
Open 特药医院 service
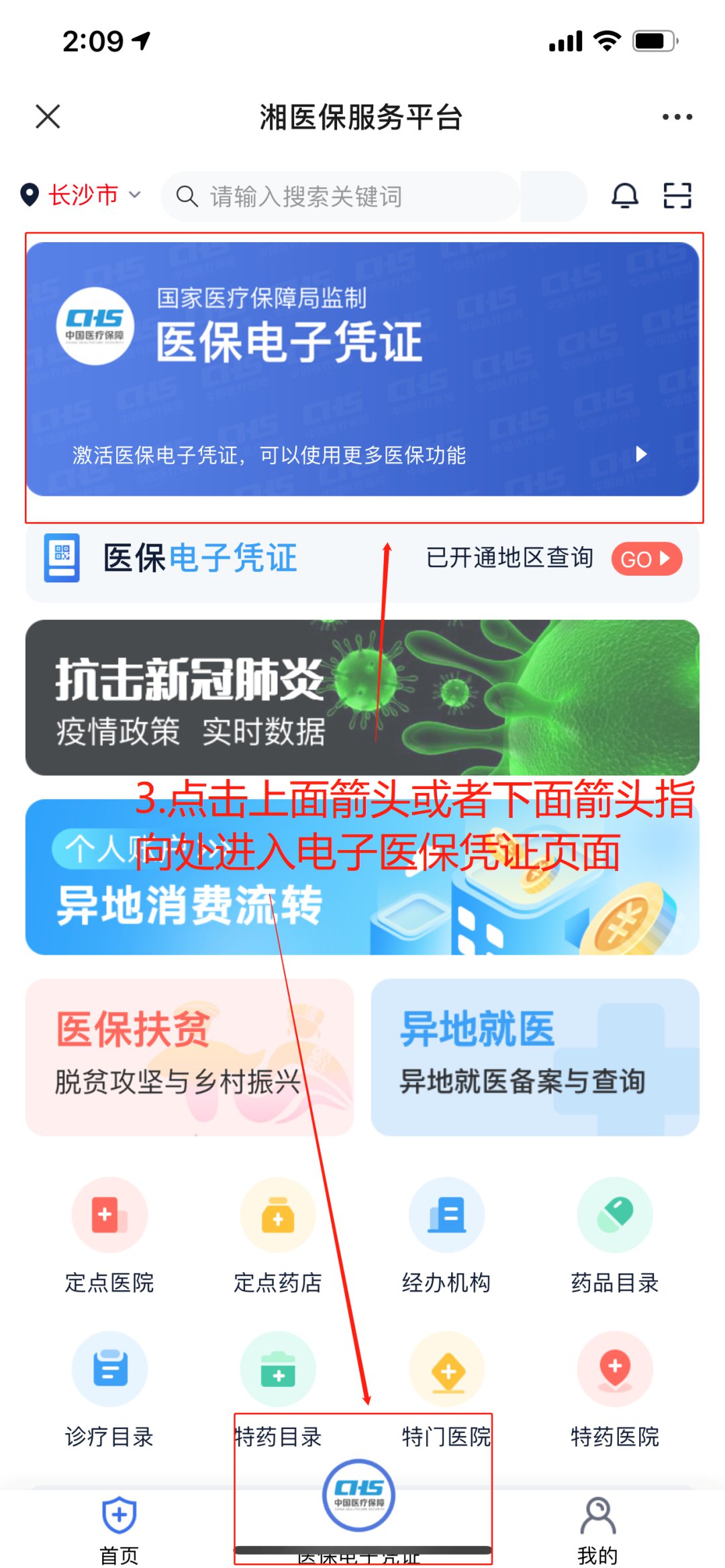pos(615,1389)
